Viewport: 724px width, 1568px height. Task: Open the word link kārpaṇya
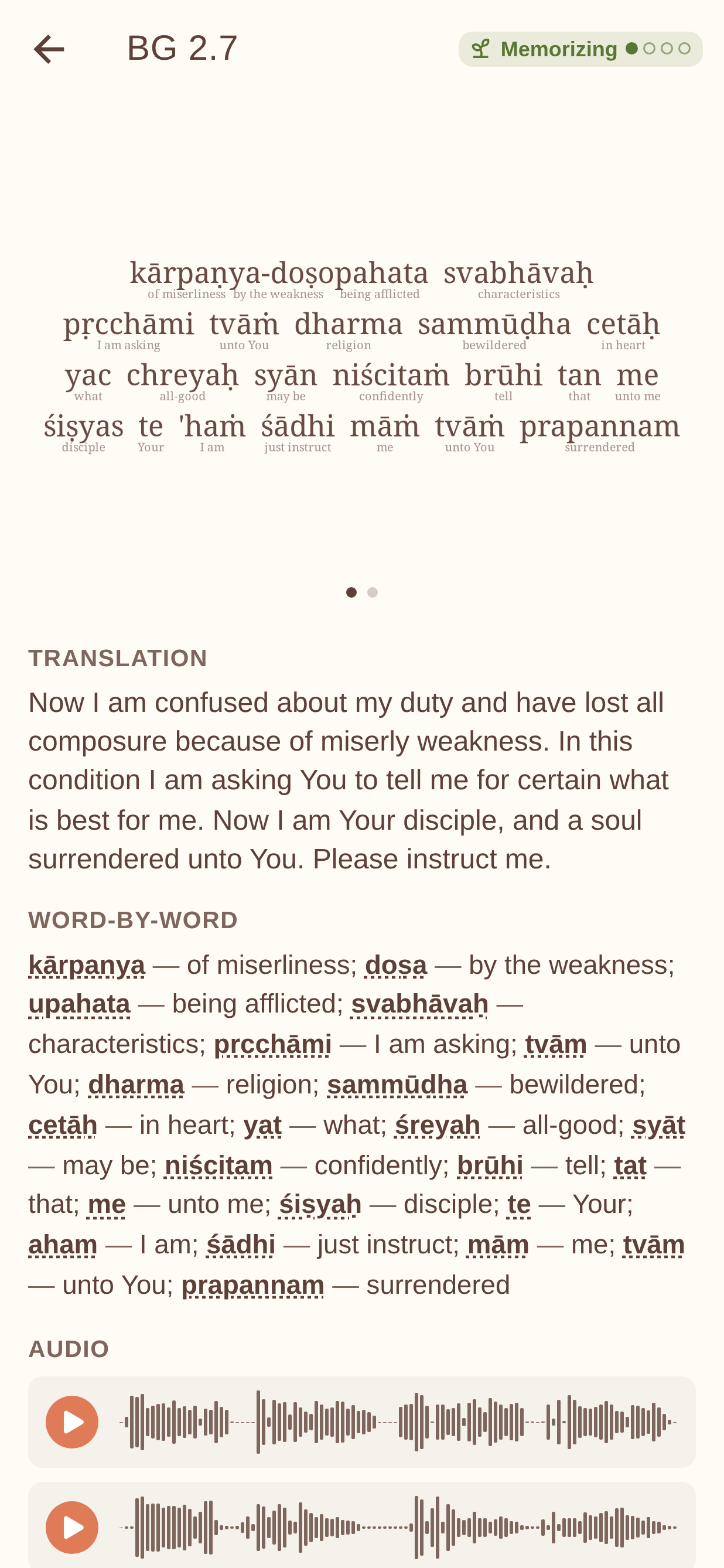coord(87,966)
